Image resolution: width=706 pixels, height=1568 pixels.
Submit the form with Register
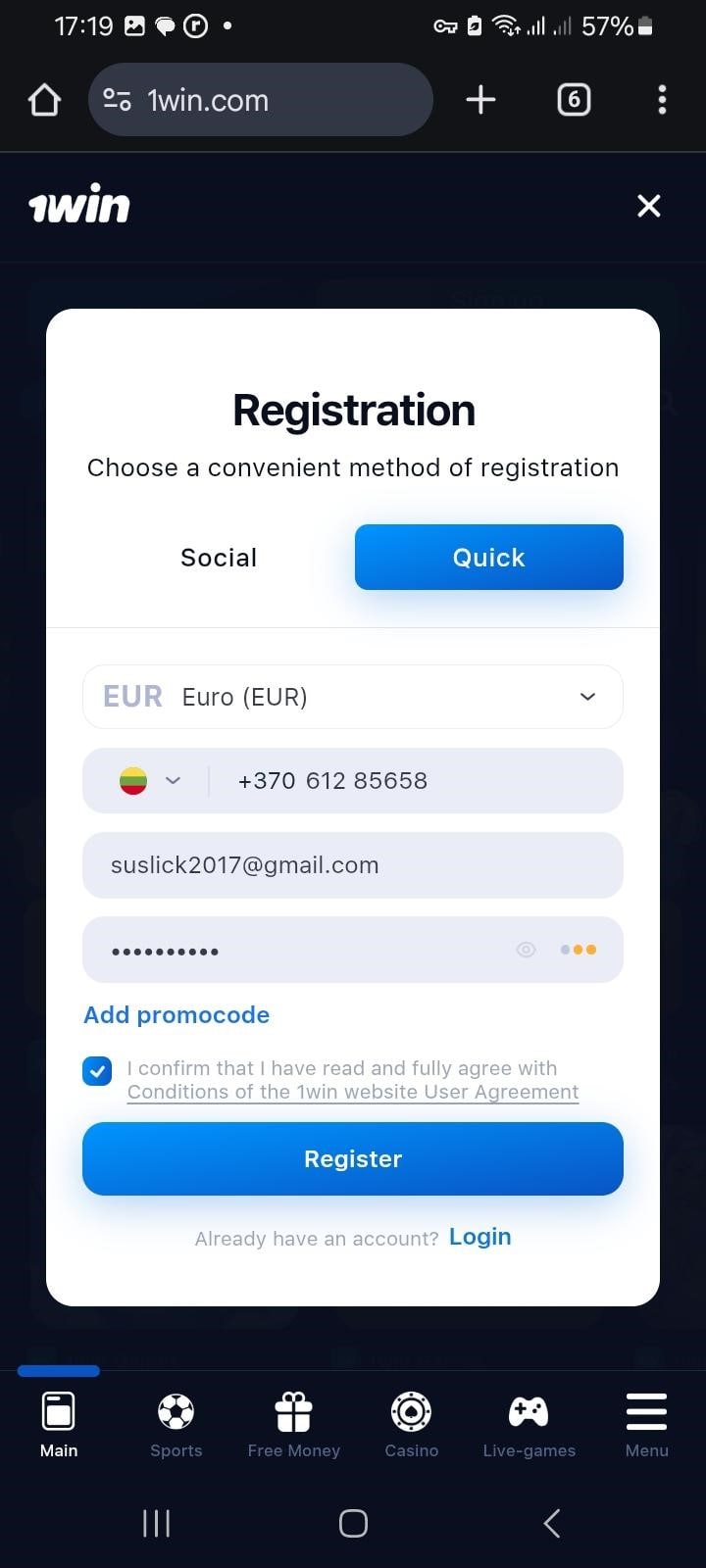pyautogui.click(x=353, y=1159)
